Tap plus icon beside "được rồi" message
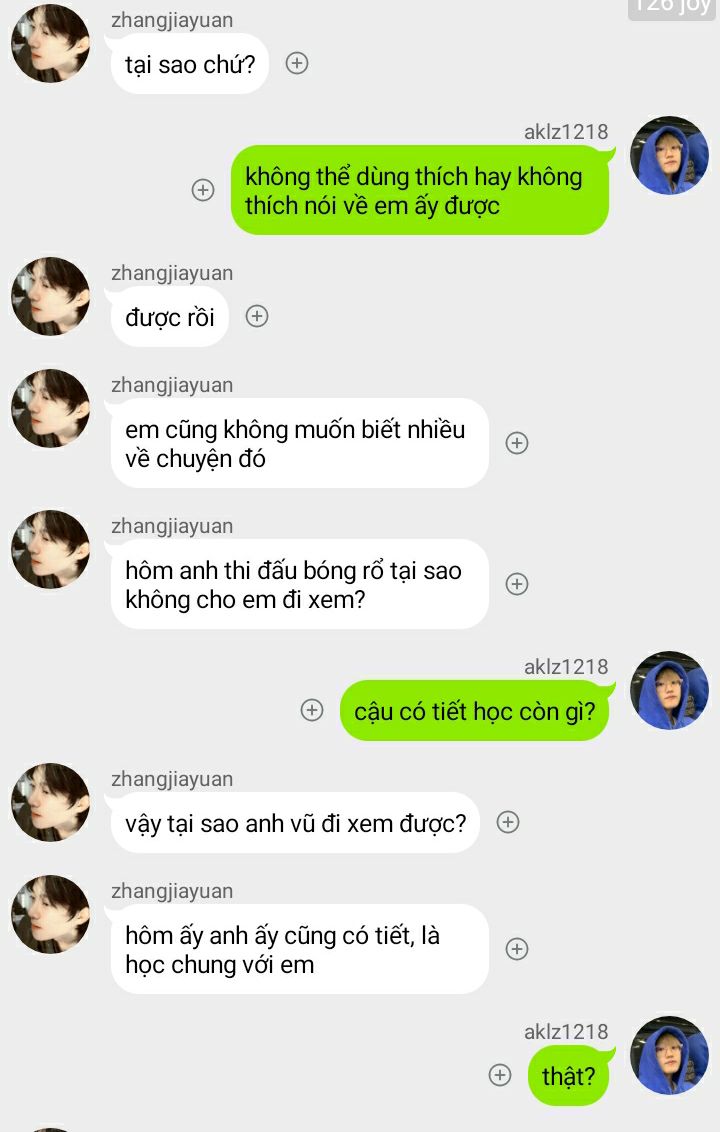This screenshot has width=720, height=1132. tap(257, 316)
